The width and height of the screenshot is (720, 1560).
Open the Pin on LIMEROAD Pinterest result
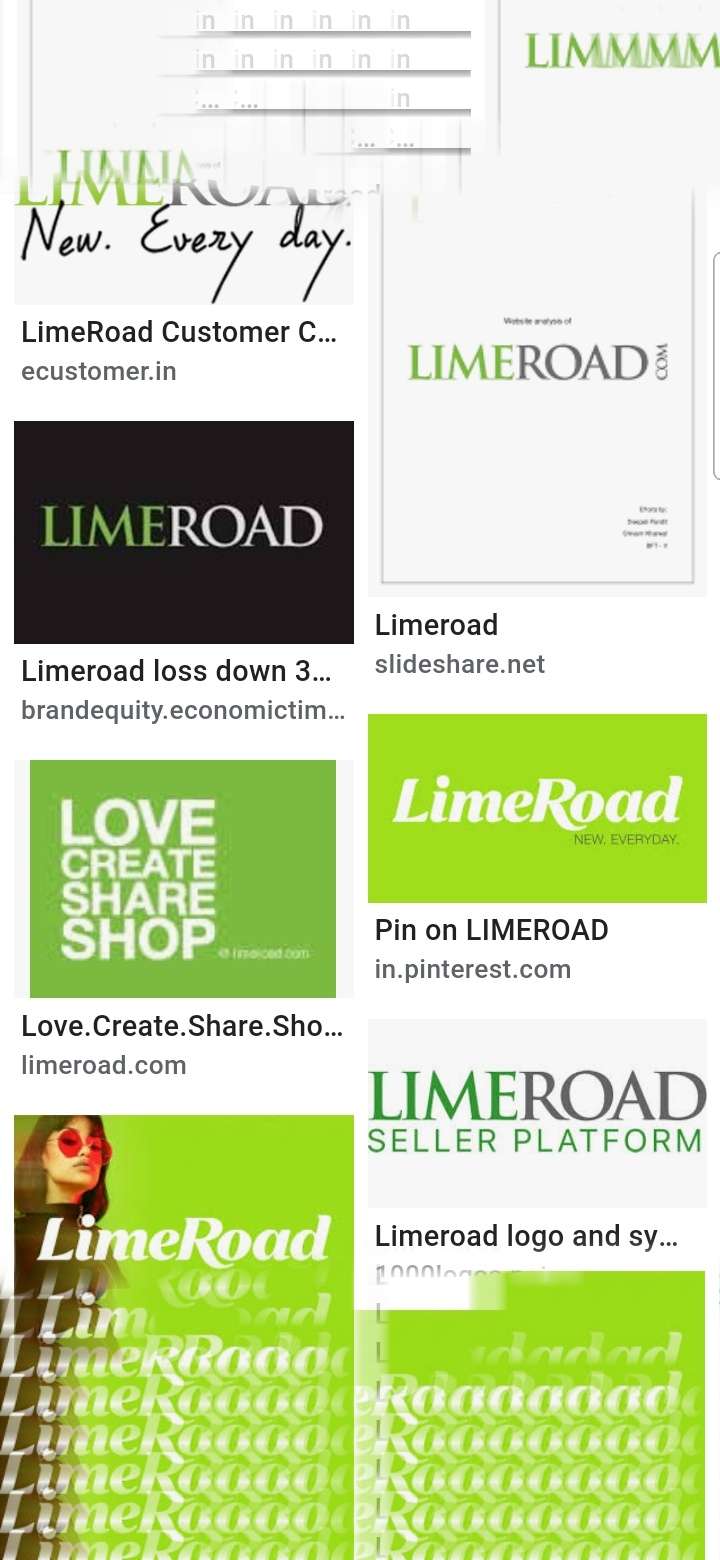[537, 808]
